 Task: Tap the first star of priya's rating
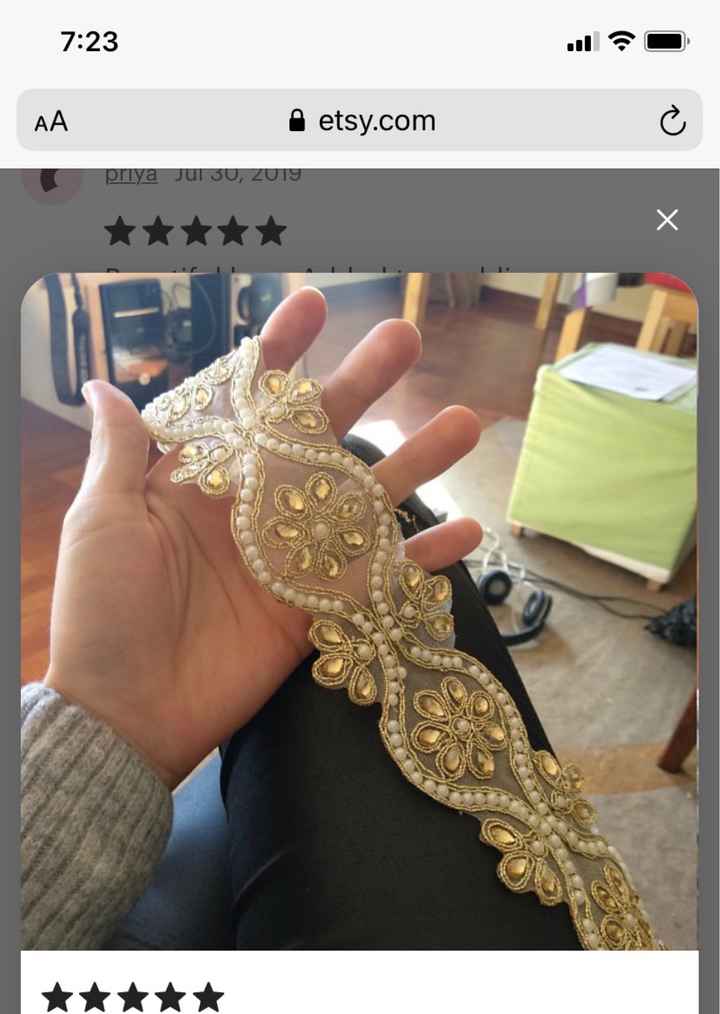[119, 230]
